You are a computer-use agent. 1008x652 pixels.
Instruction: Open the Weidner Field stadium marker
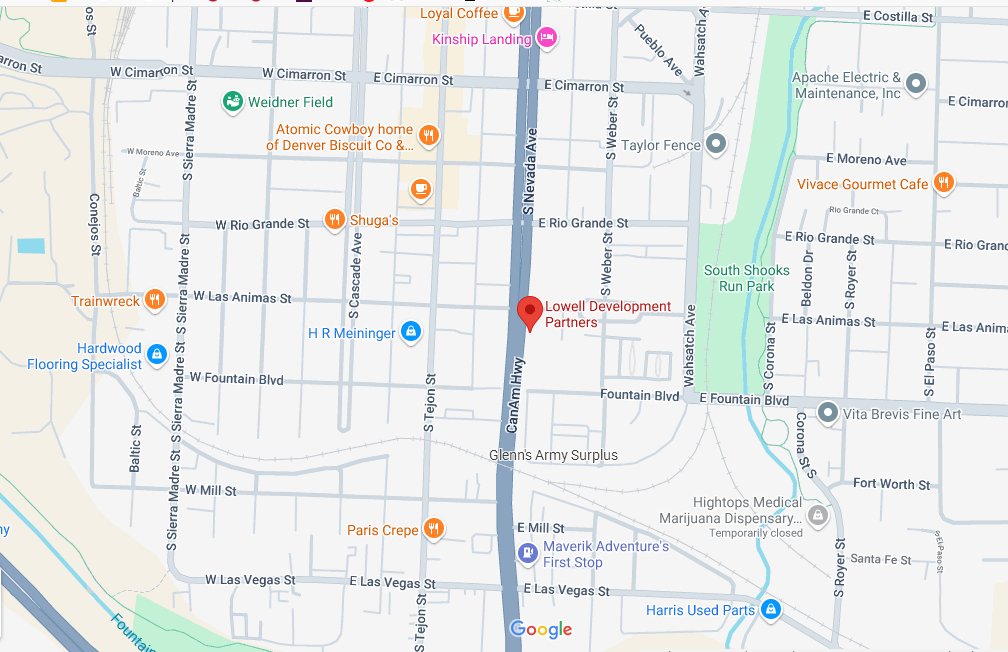point(232,102)
